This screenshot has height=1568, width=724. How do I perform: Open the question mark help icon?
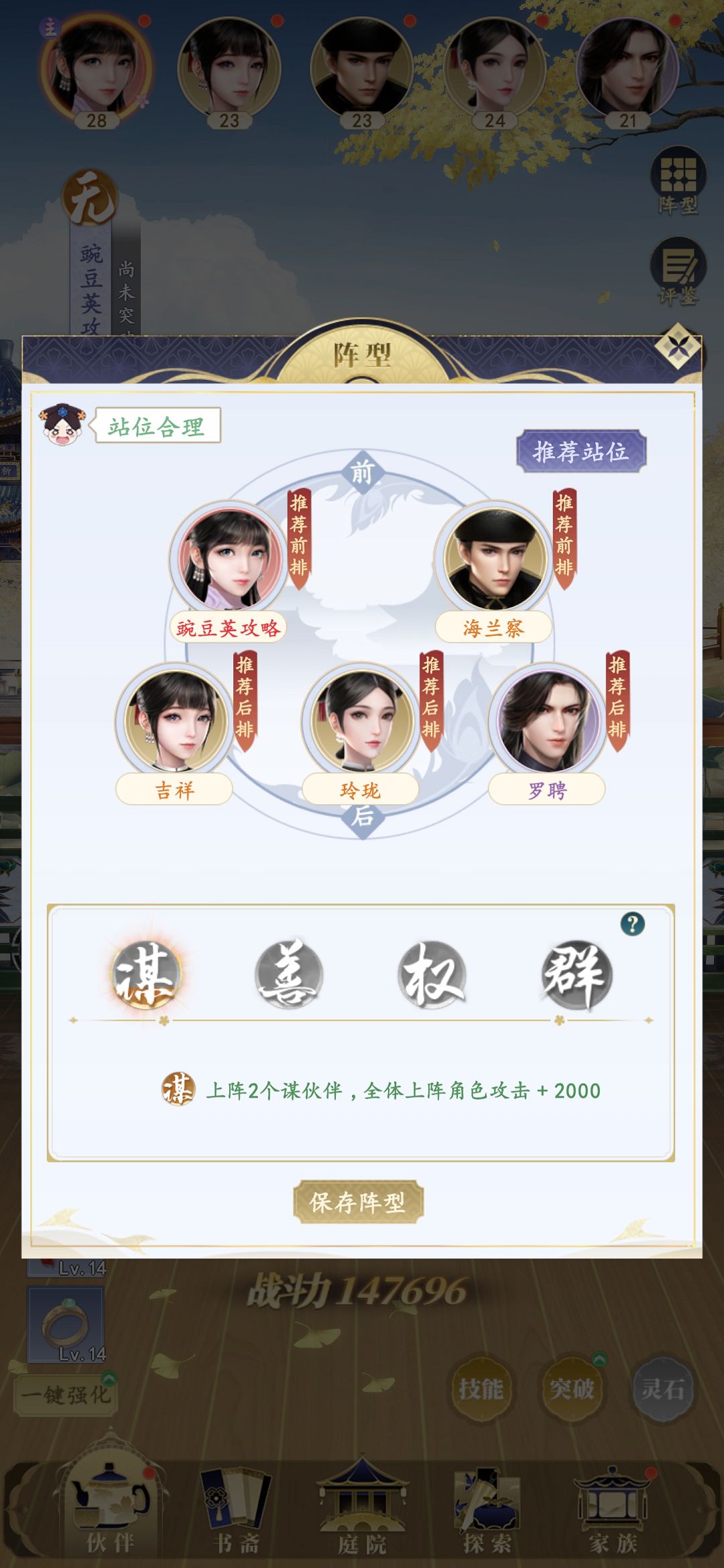632,924
